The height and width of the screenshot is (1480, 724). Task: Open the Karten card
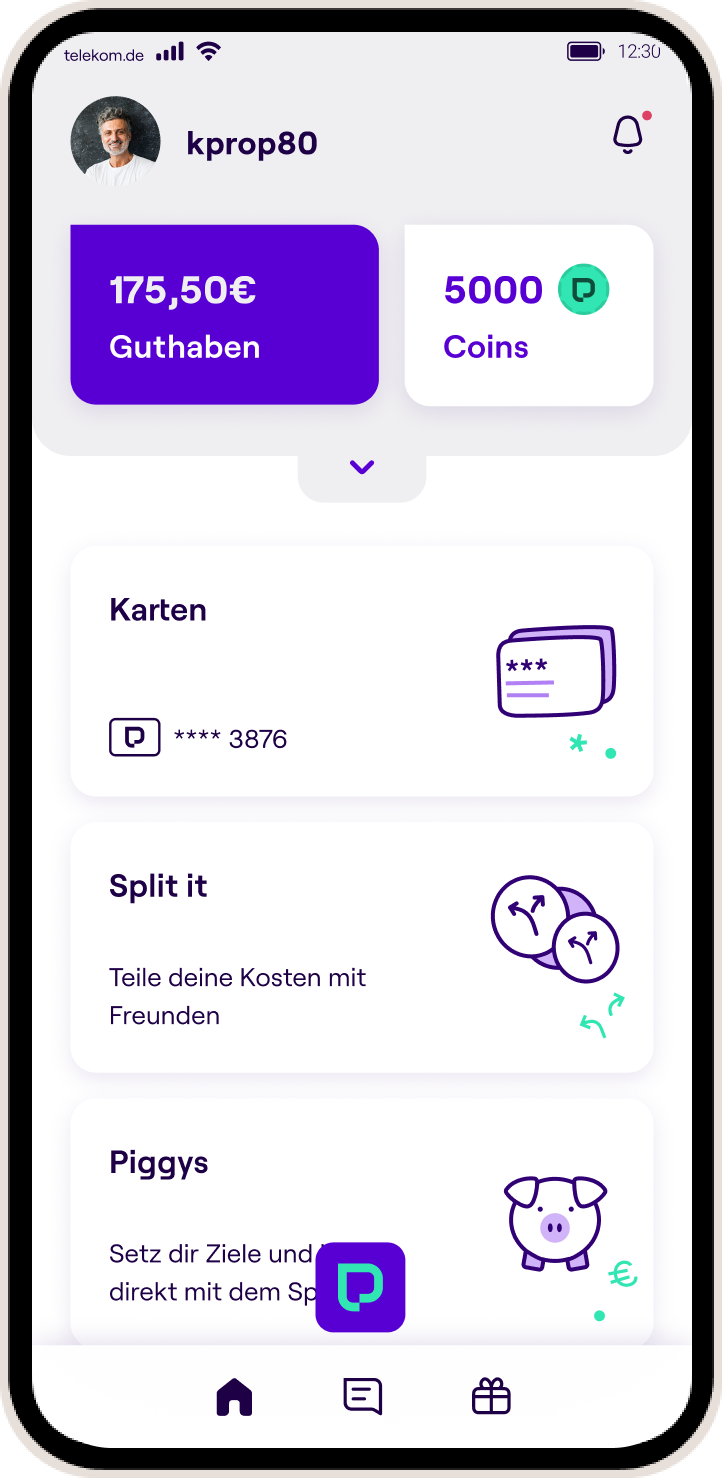pos(362,671)
